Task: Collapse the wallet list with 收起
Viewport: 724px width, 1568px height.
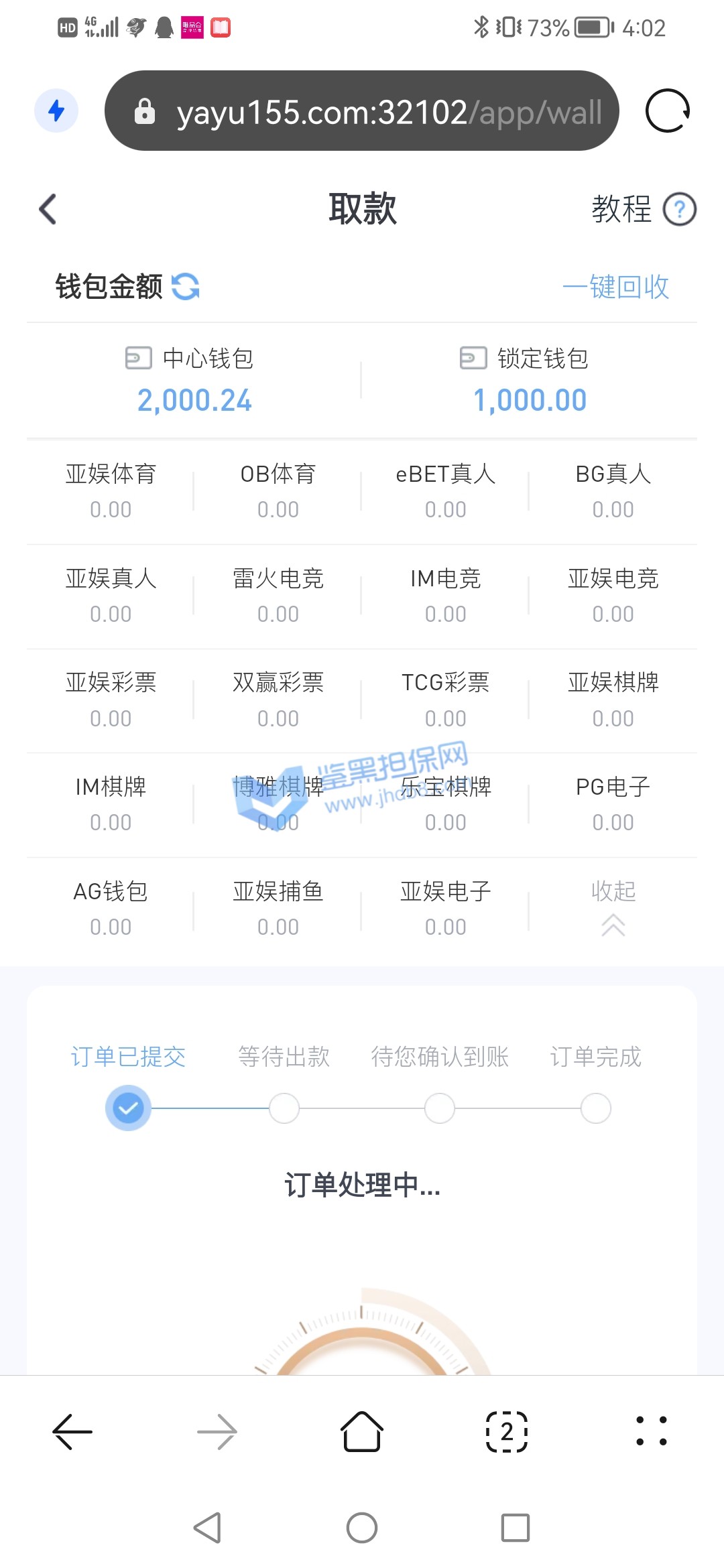Action: (x=613, y=908)
